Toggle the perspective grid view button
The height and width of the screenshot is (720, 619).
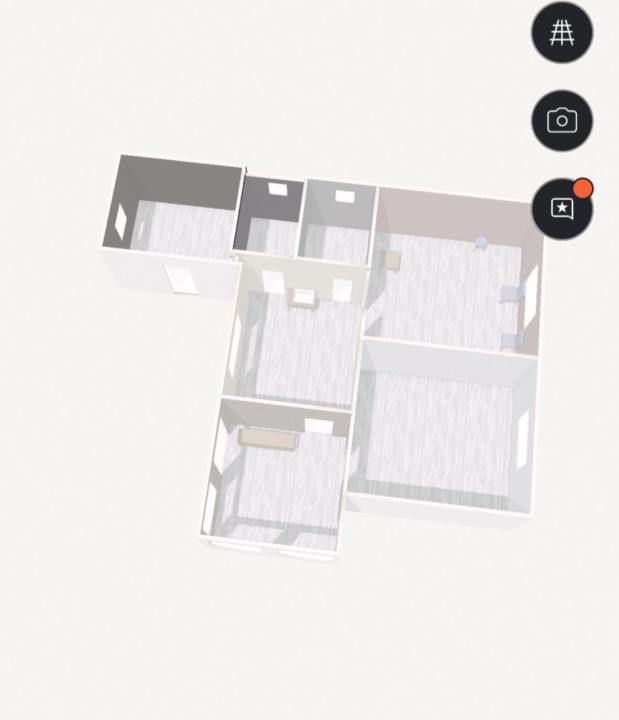tap(562, 33)
